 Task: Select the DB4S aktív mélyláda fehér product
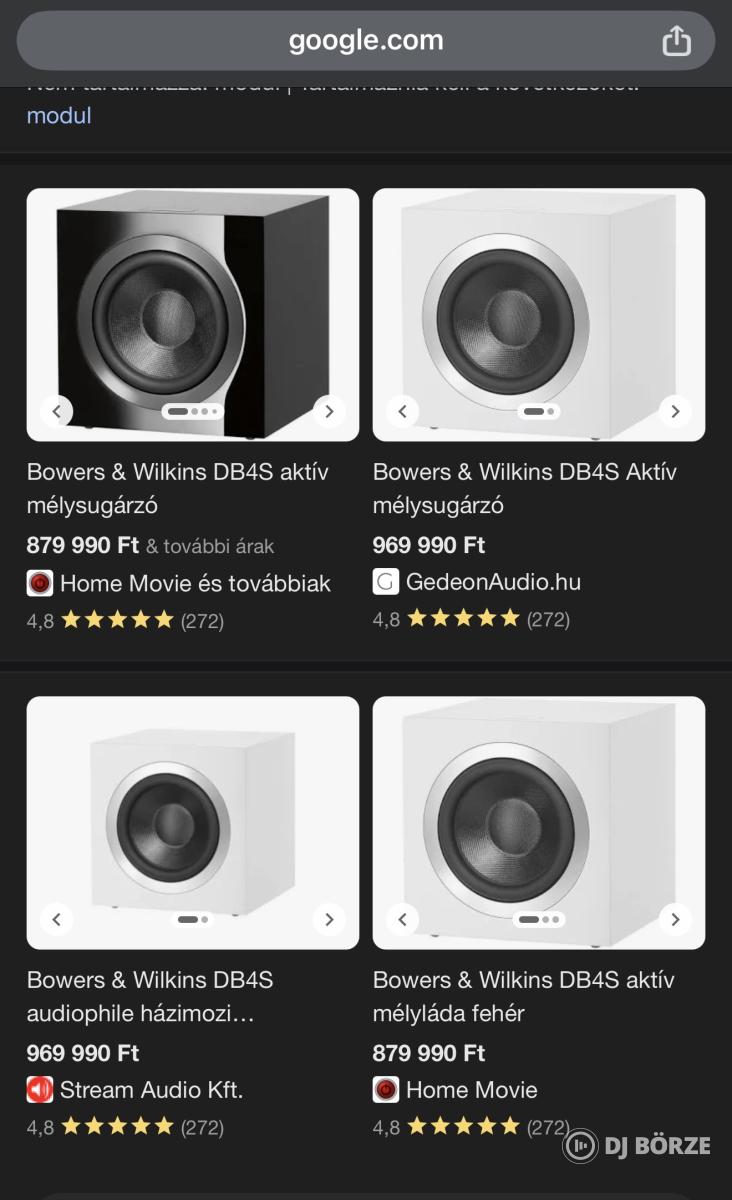click(x=523, y=996)
